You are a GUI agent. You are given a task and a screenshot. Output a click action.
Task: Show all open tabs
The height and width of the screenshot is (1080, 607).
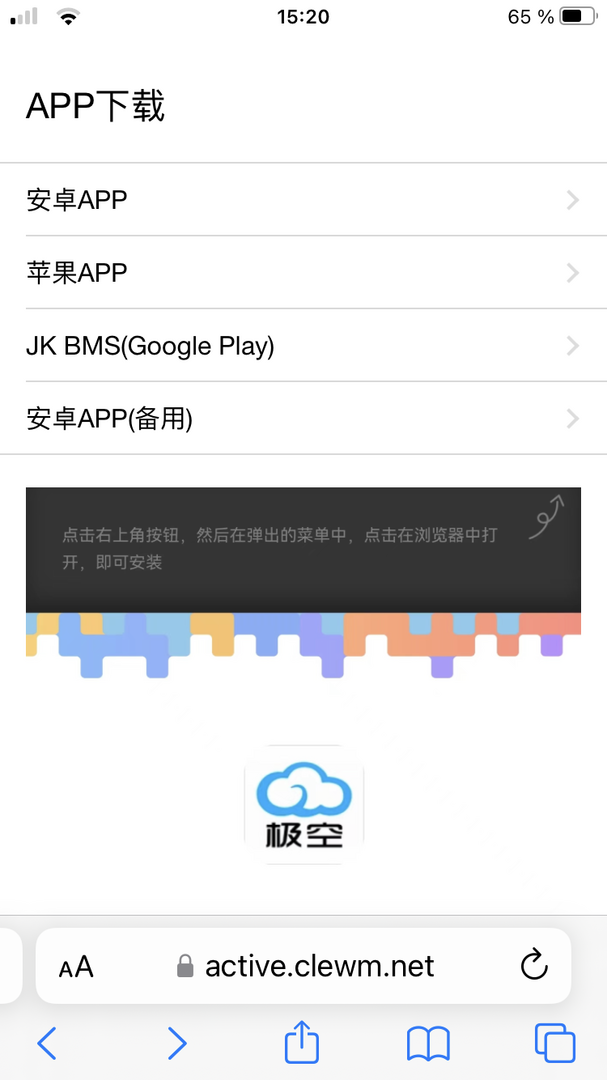(x=555, y=1044)
